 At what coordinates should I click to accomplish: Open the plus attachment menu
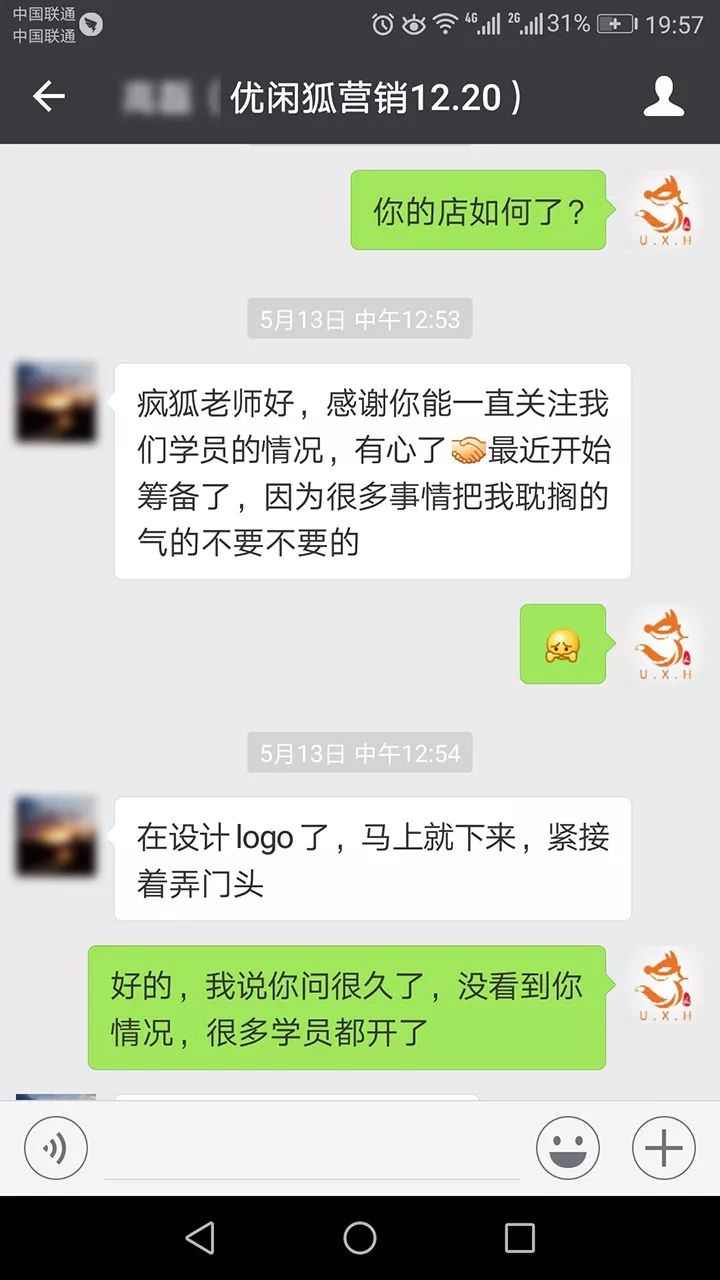coord(663,1148)
